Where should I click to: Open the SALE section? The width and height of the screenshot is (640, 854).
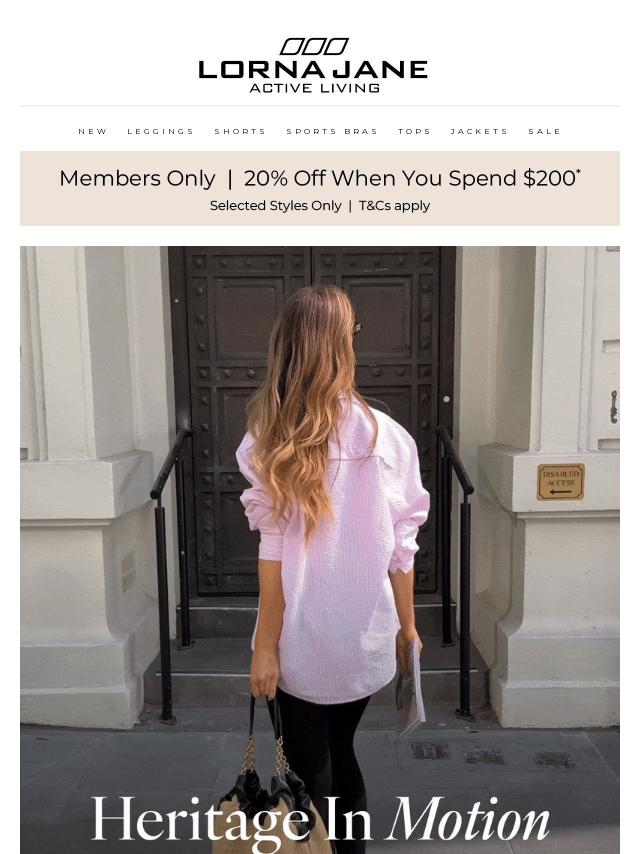pyautogui.click(x=545, y=132)
